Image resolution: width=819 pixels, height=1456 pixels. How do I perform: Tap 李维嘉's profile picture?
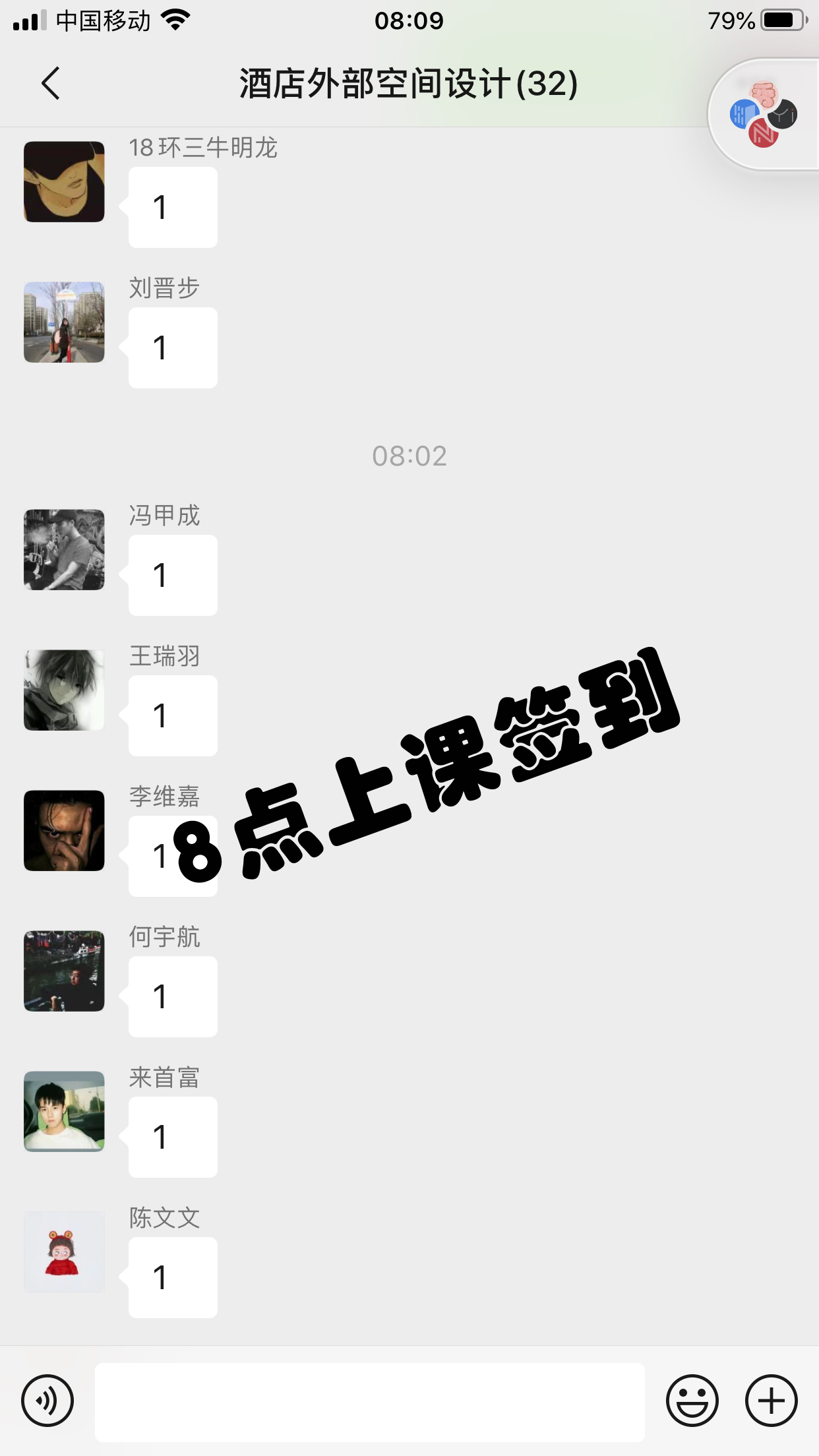tap(64, 830)
